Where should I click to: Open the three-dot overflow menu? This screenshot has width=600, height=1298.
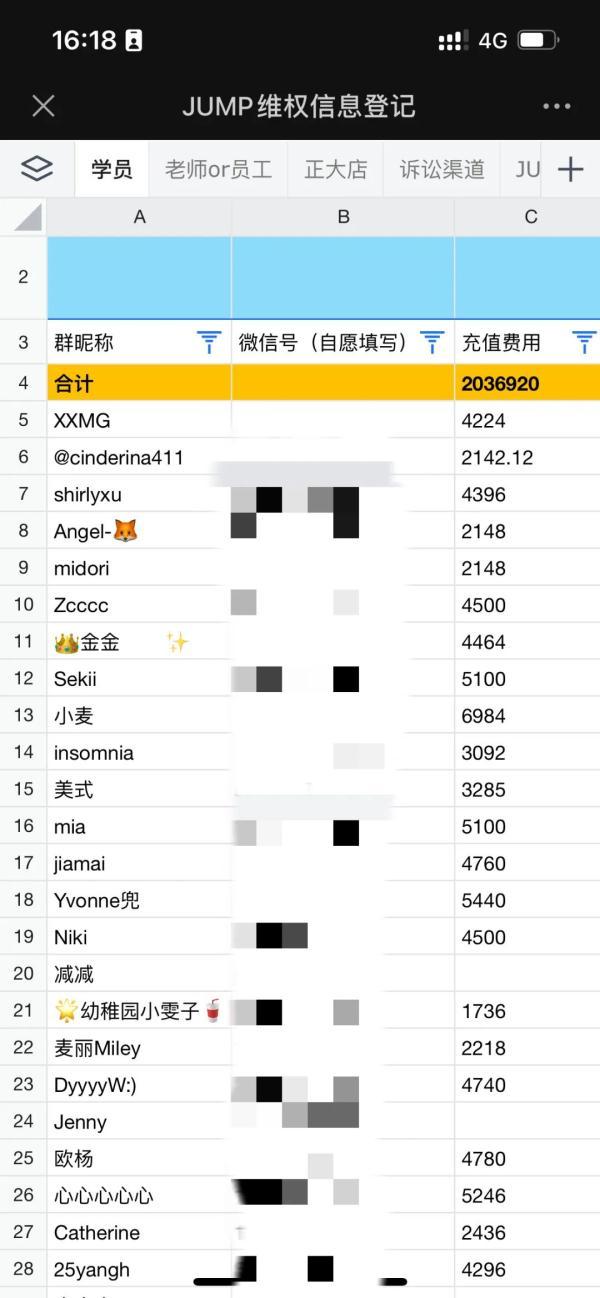pos(556,106)
